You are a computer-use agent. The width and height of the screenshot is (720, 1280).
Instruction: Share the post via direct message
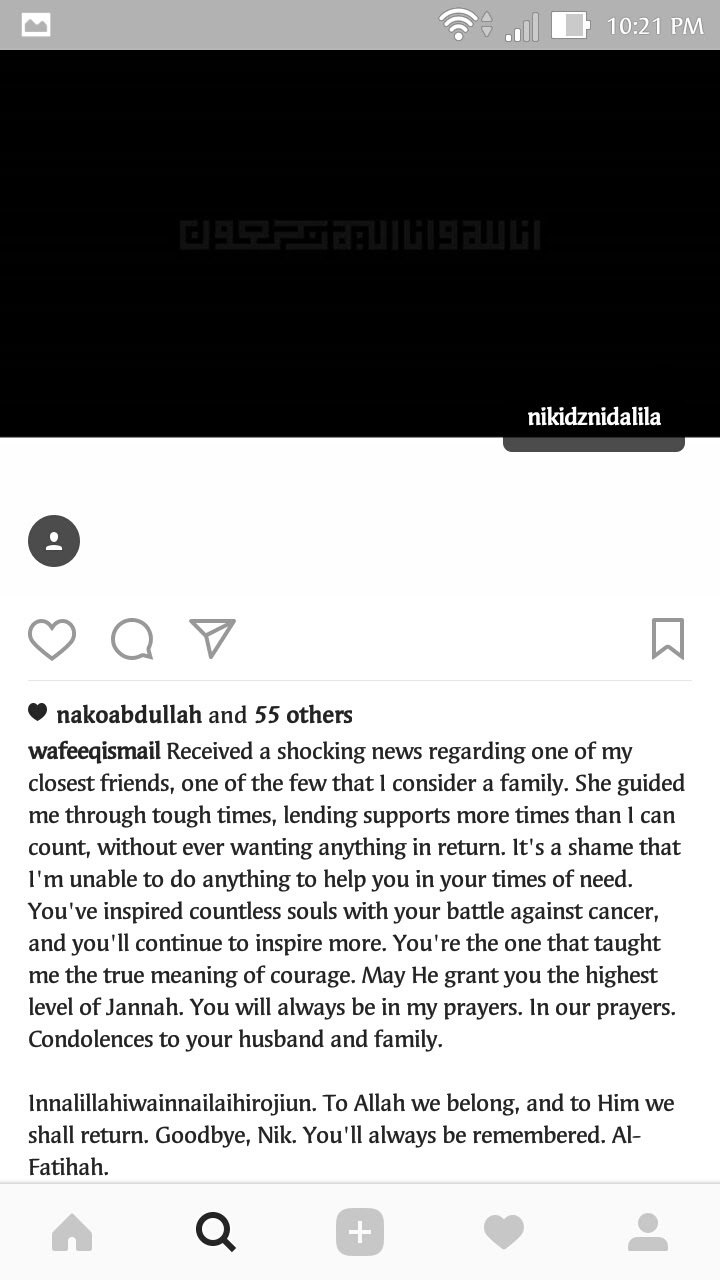[212, 638]
